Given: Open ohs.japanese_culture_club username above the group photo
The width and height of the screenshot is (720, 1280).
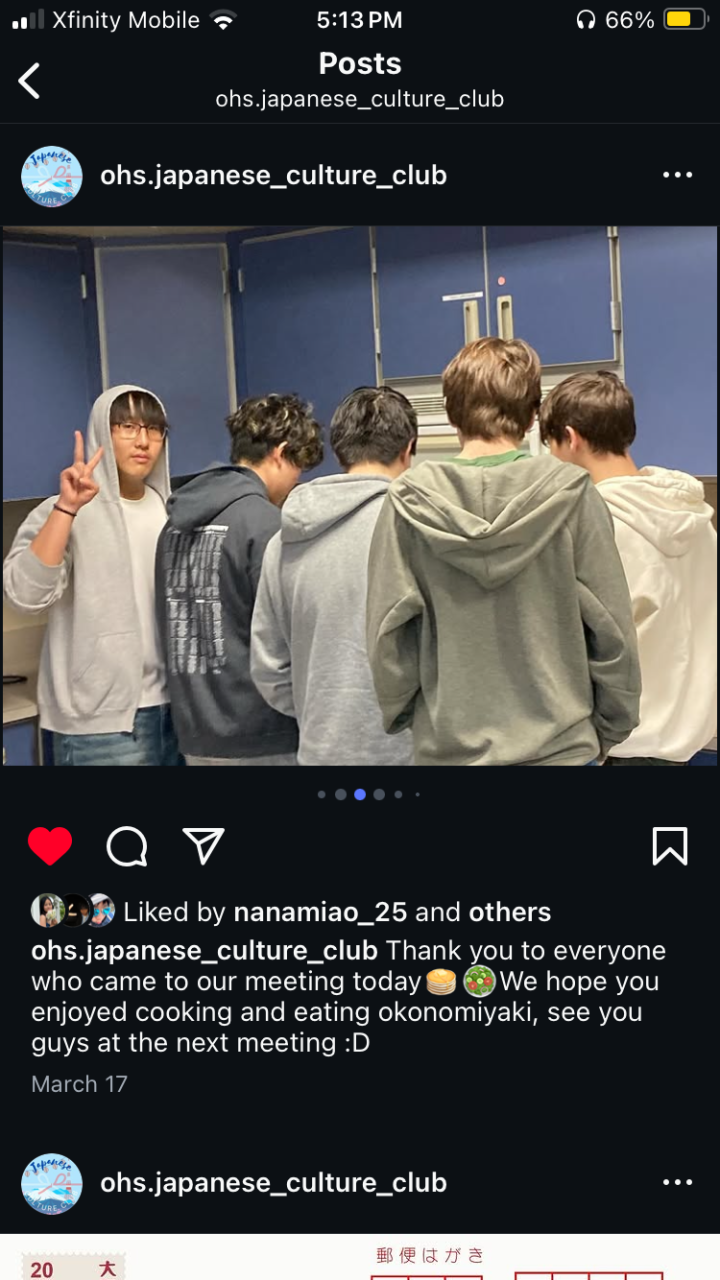Looking at the screenshot, I should [x=273, y=175].
